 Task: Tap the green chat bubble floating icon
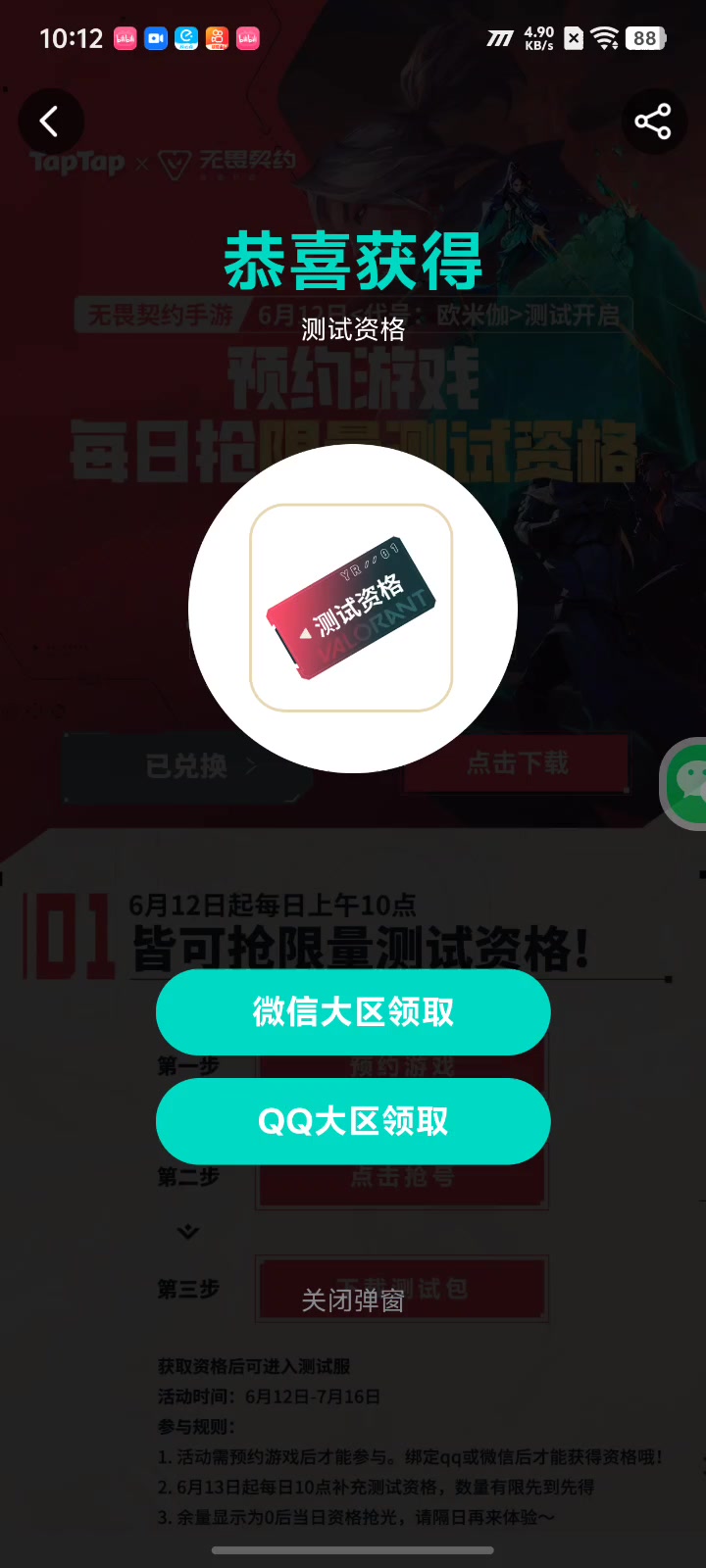point(684,784)
